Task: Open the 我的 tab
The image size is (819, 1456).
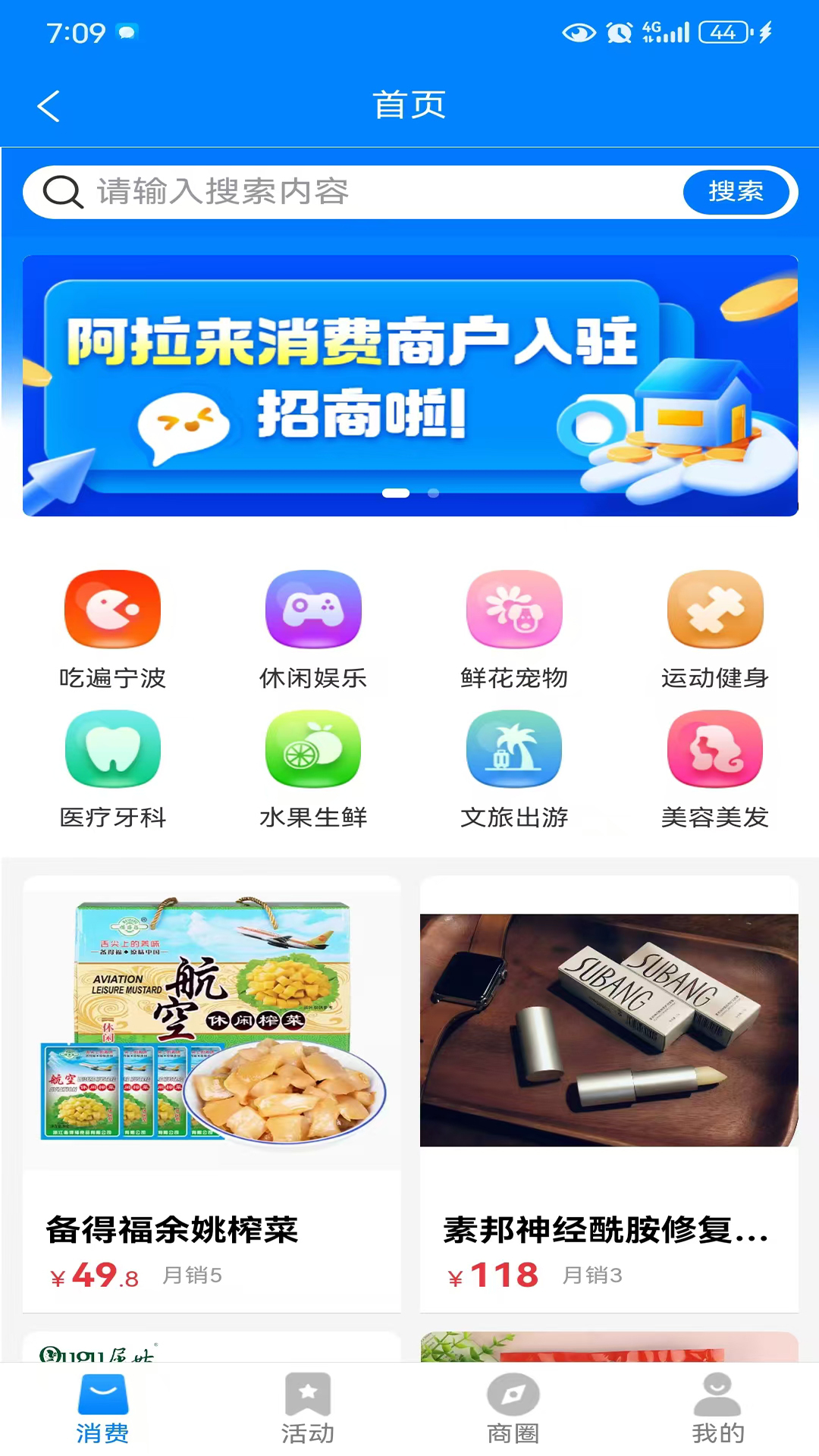Action: coord(717,1407)
